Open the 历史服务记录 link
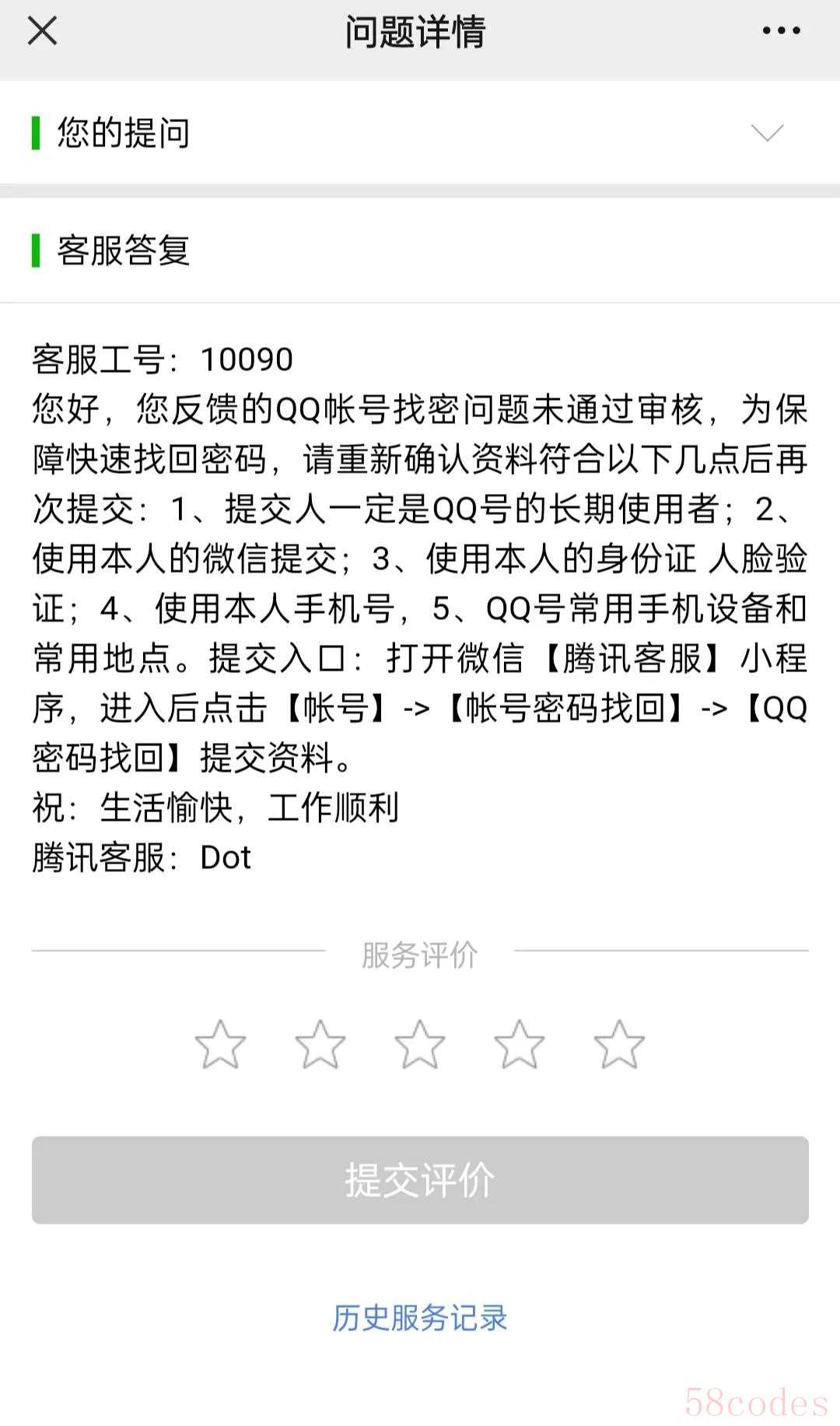840x1426 pixels. pyautogui.click(x=420, y=1318)
